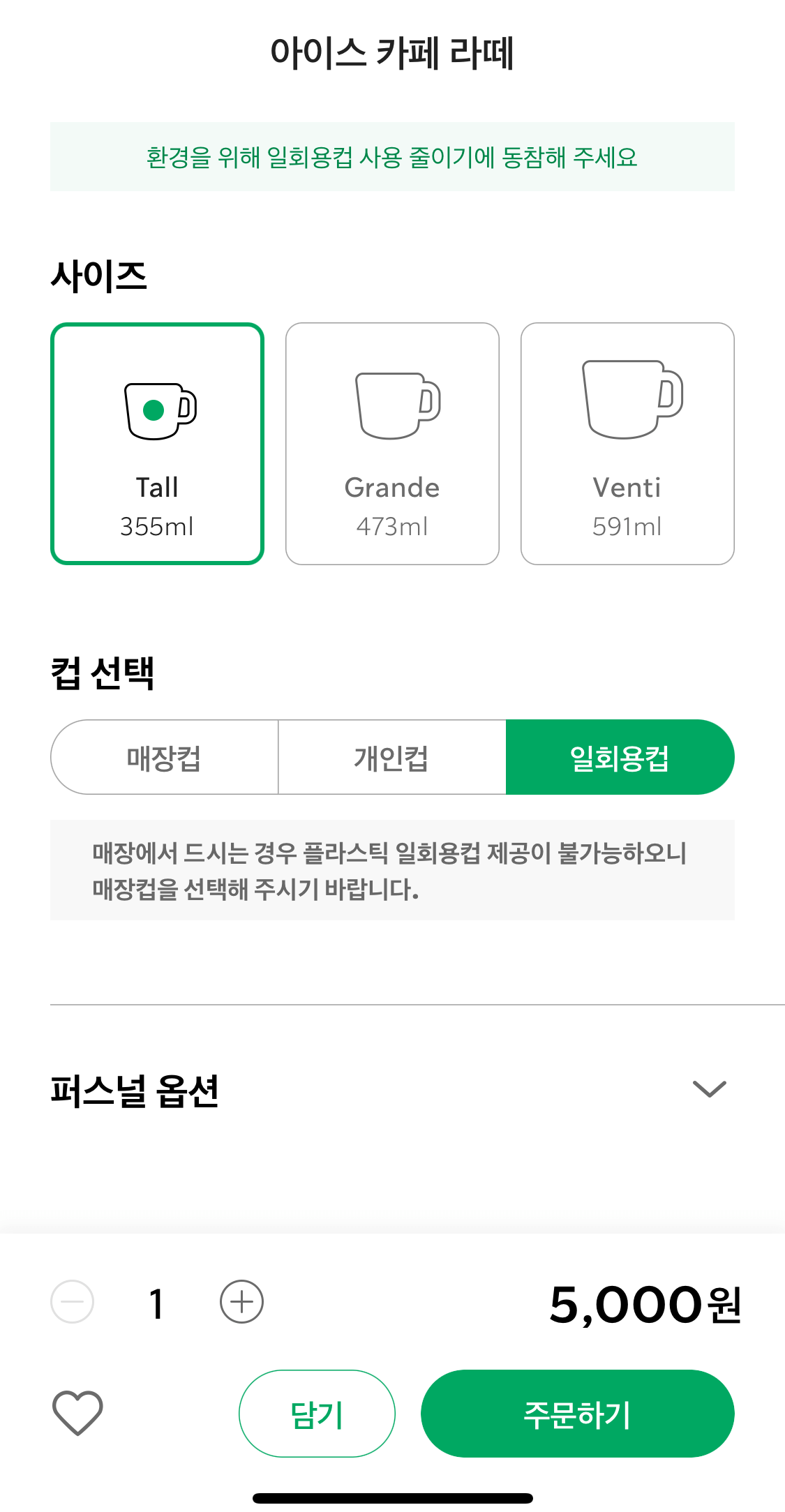This screenshot has width=785, height=1512.
Task: Tap the 5,000원 price display
Action: 645,1301
